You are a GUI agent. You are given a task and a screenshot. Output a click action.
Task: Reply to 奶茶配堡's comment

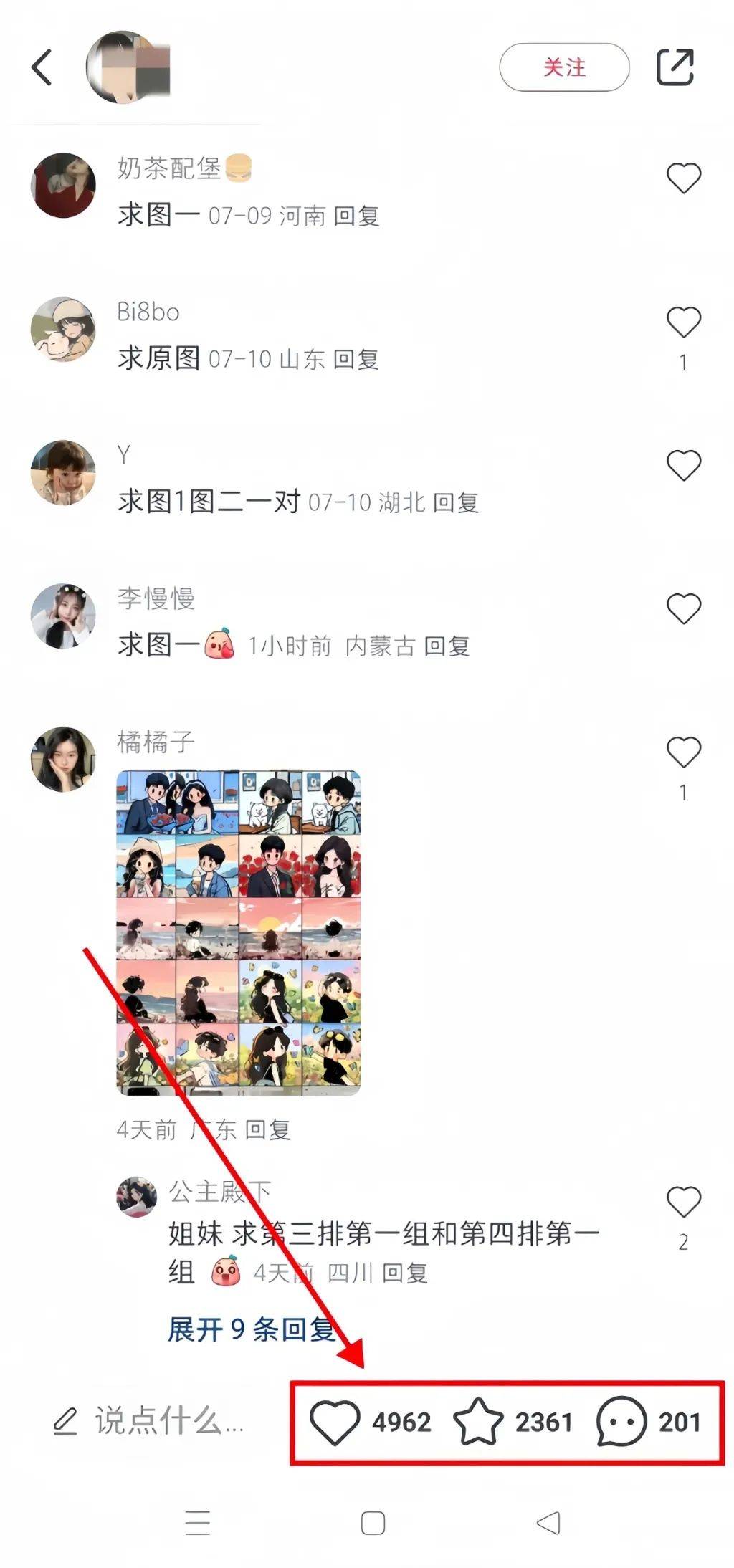356,216
